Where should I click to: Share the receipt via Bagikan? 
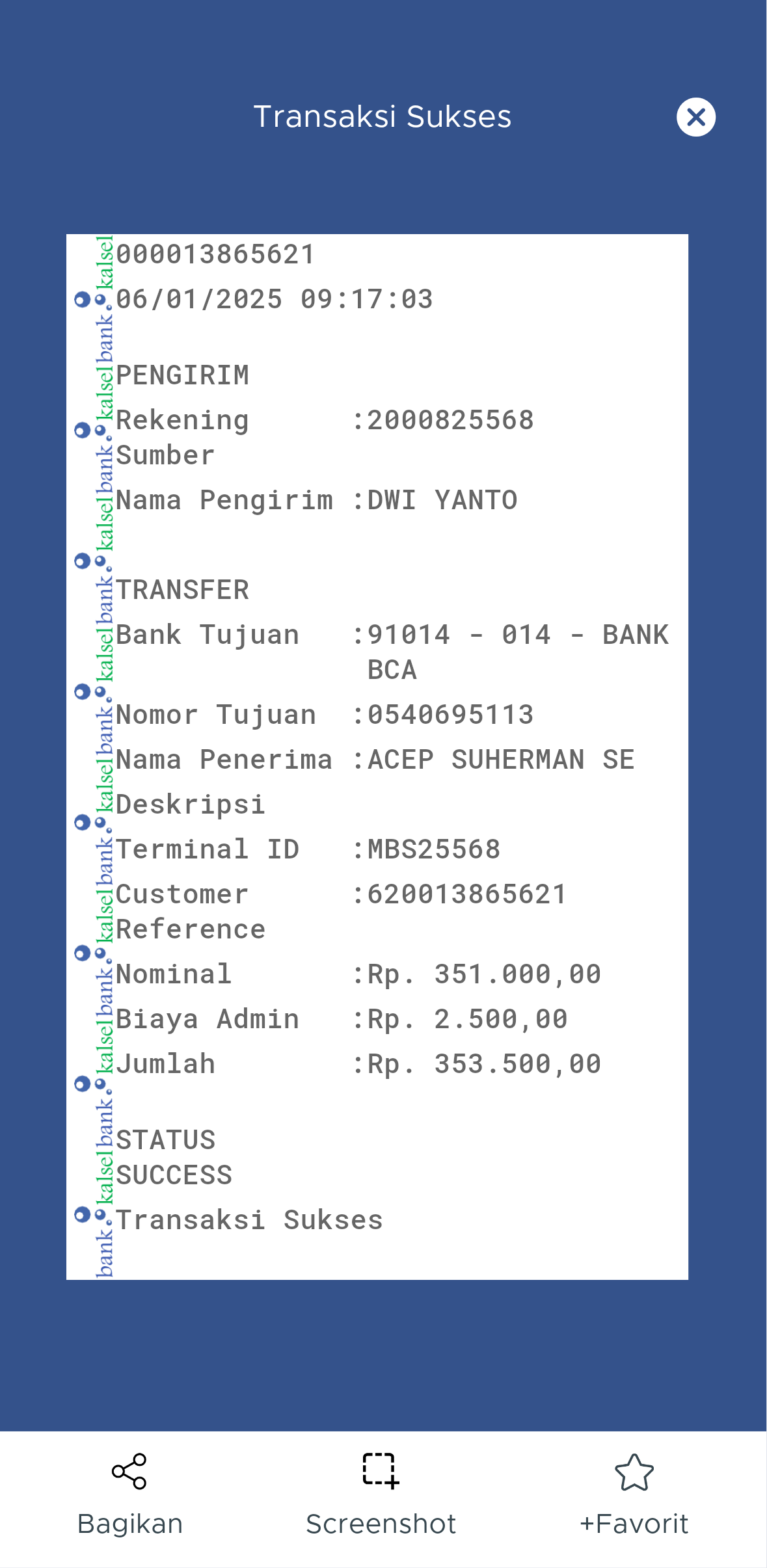(x=129, y=1495)
